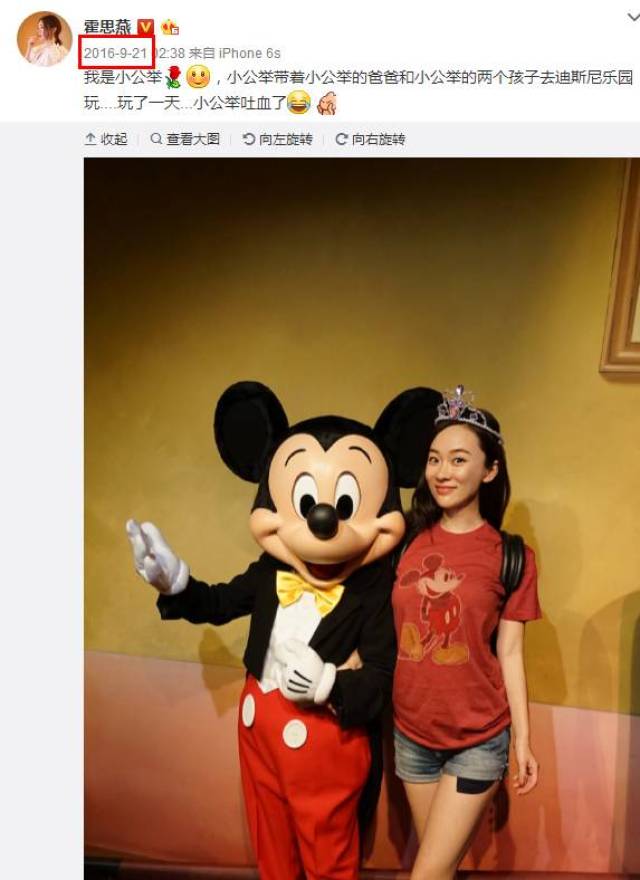The image size is (640, 880).
Task: Rotate image right with 向右旋转
Action: 371,139
